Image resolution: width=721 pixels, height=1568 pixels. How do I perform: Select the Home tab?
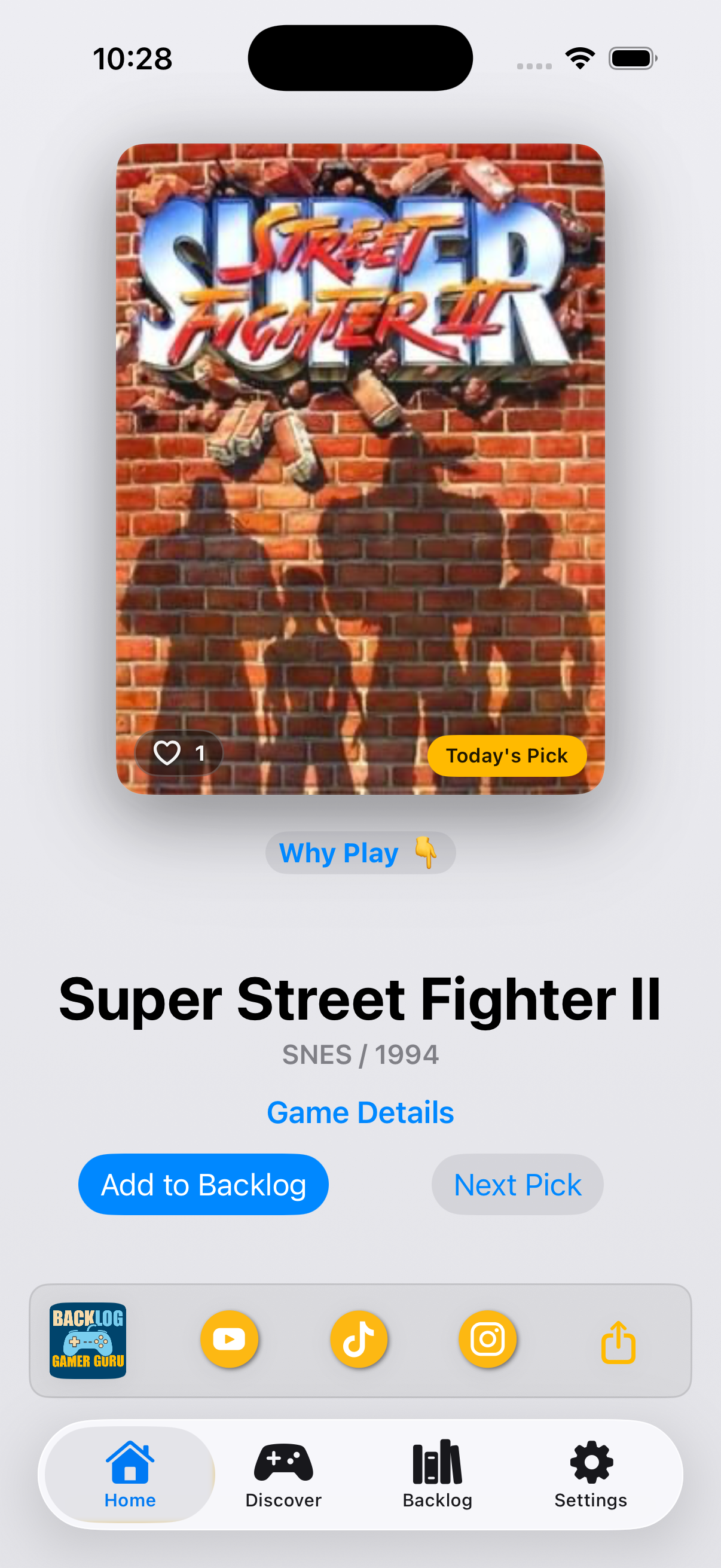130,1474
